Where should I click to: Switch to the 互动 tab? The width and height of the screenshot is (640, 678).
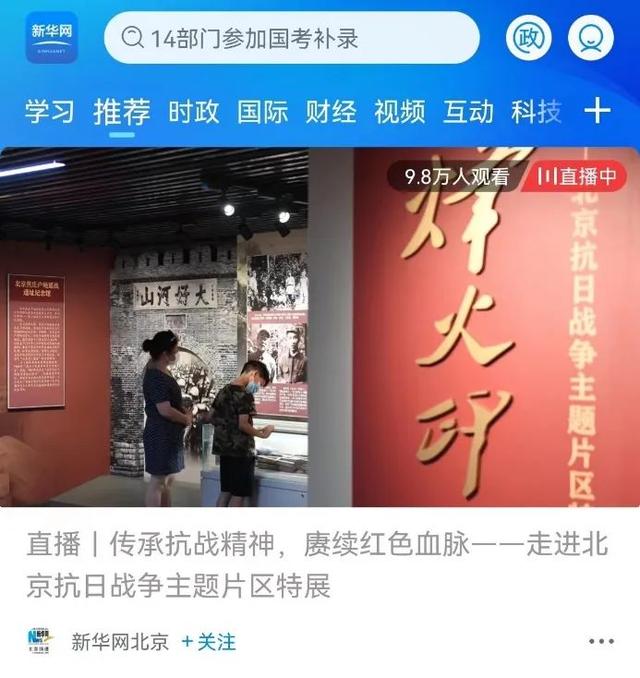(x=469, y=111)
